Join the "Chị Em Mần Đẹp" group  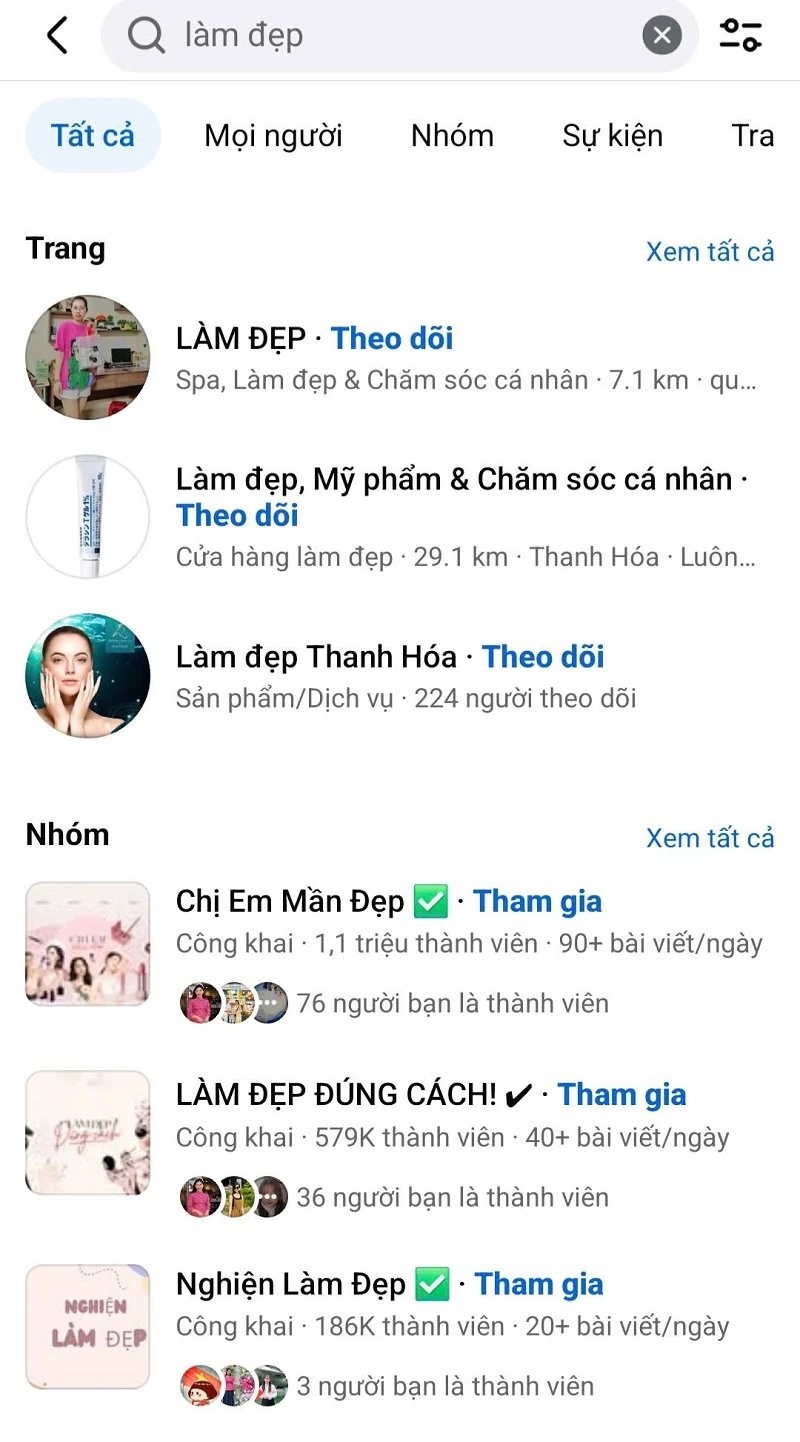[x=537, y=902]
